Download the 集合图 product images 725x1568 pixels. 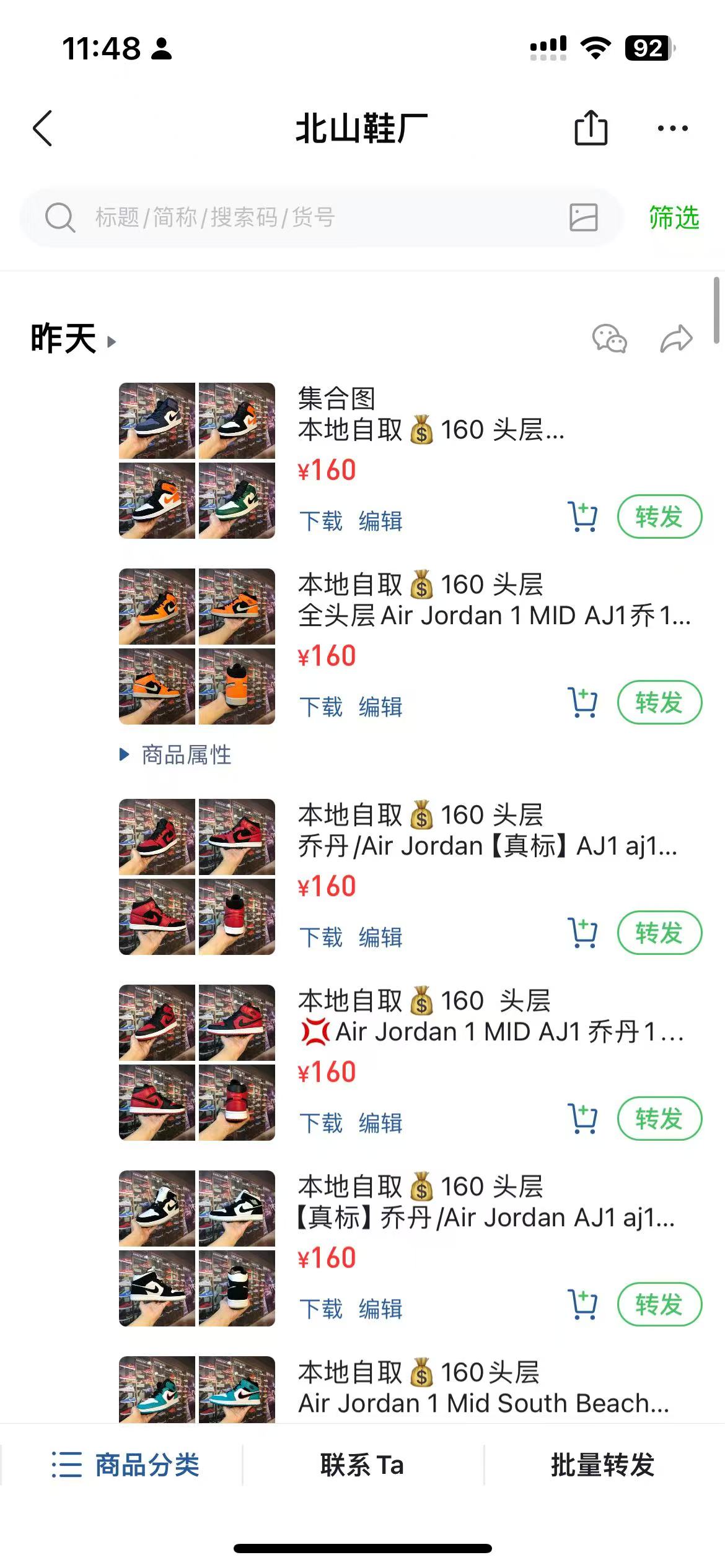(x=320, y=521)
